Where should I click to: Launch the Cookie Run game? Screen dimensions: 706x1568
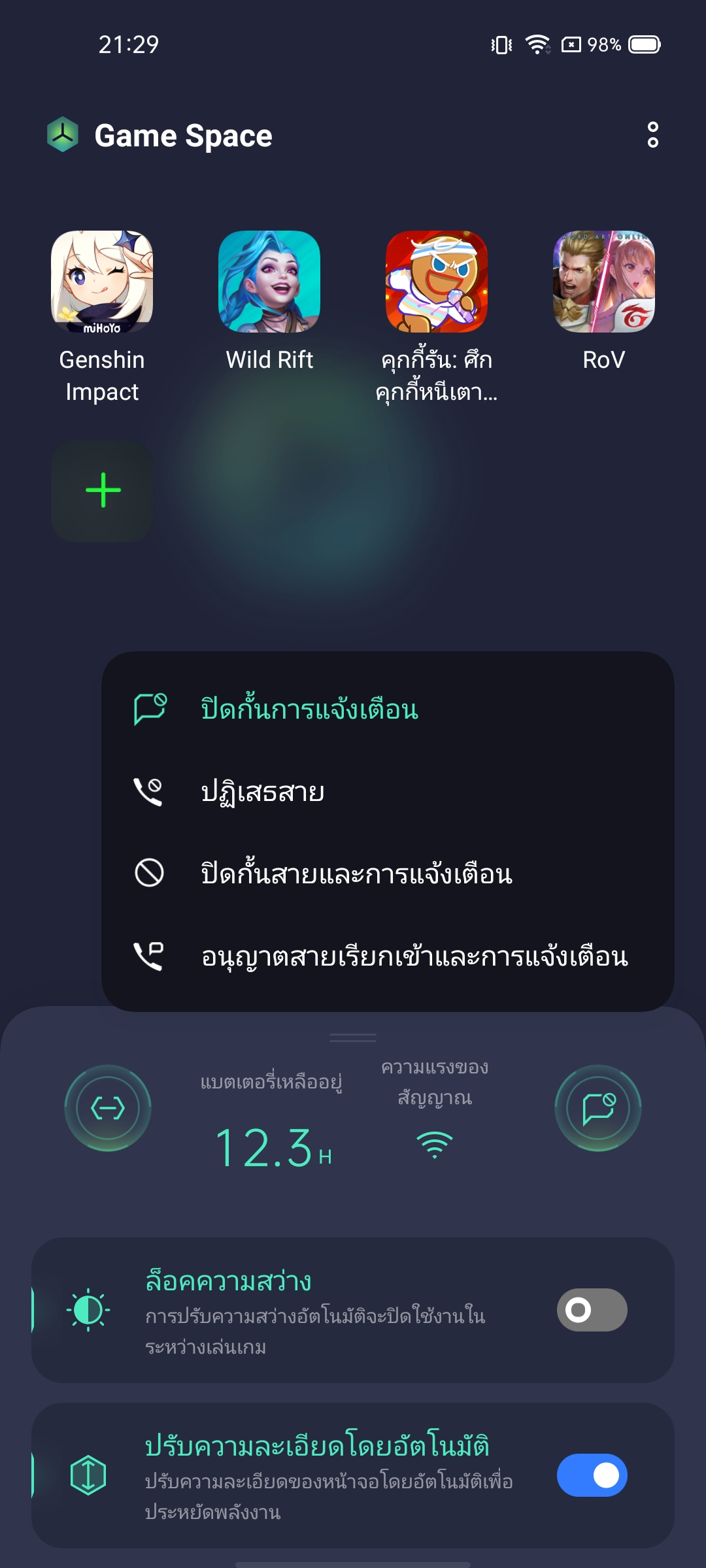437,282
